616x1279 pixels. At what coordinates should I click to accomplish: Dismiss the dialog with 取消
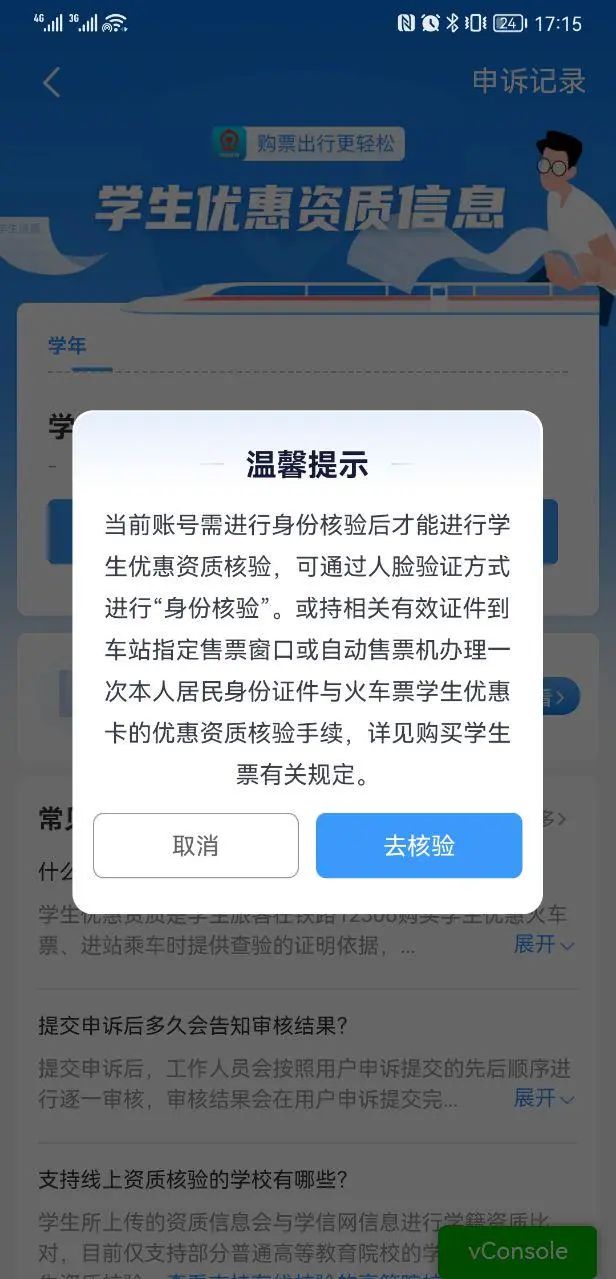[x=196, y=846]
